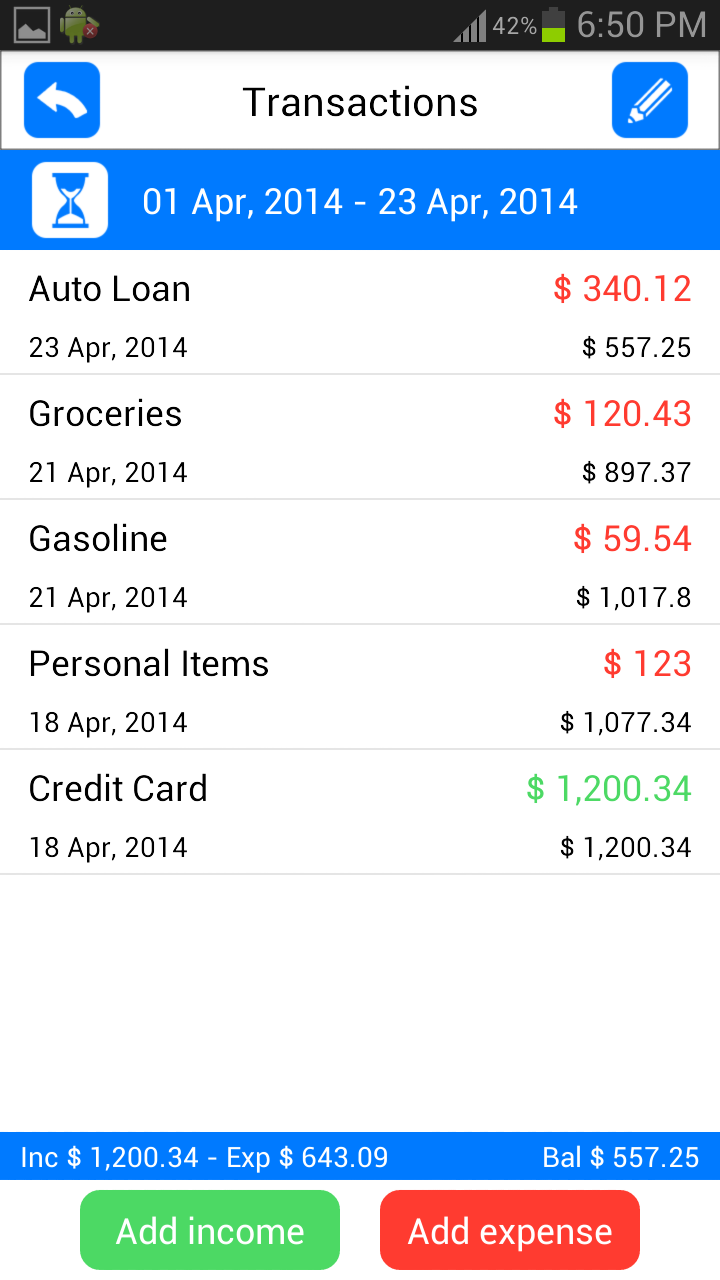Open the Credit Card income entry

360,813
